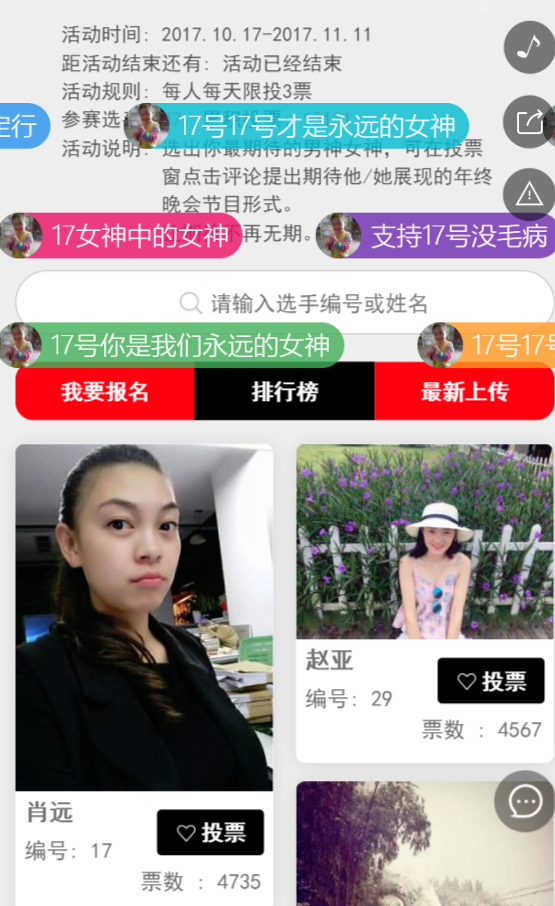Tap the warning triangle report icon
Screen dimensions: 555x906
click(529, 195)
